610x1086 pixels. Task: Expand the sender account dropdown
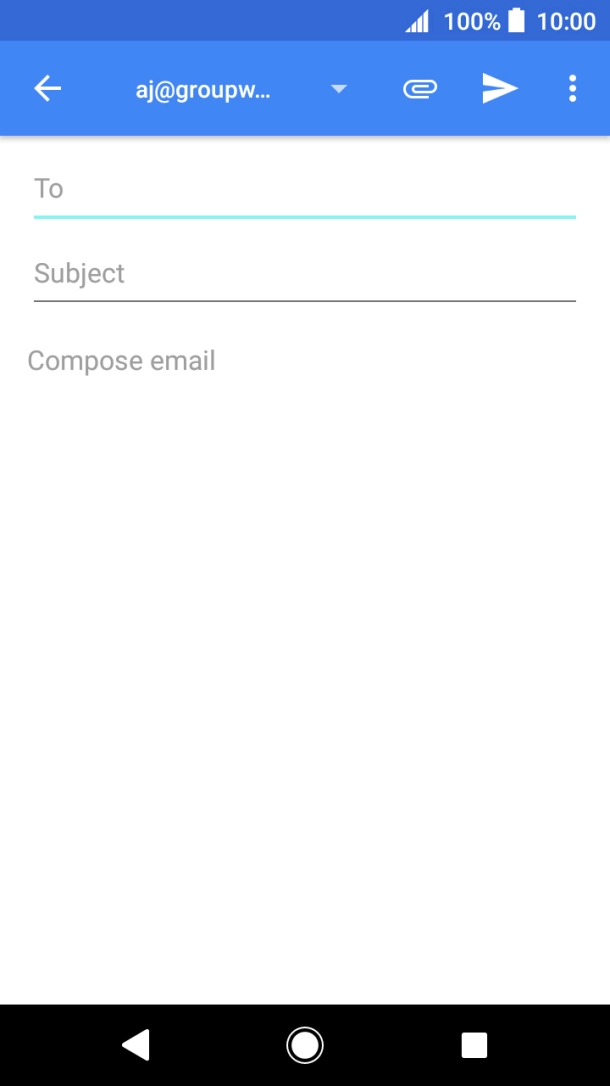pos(339,89)
